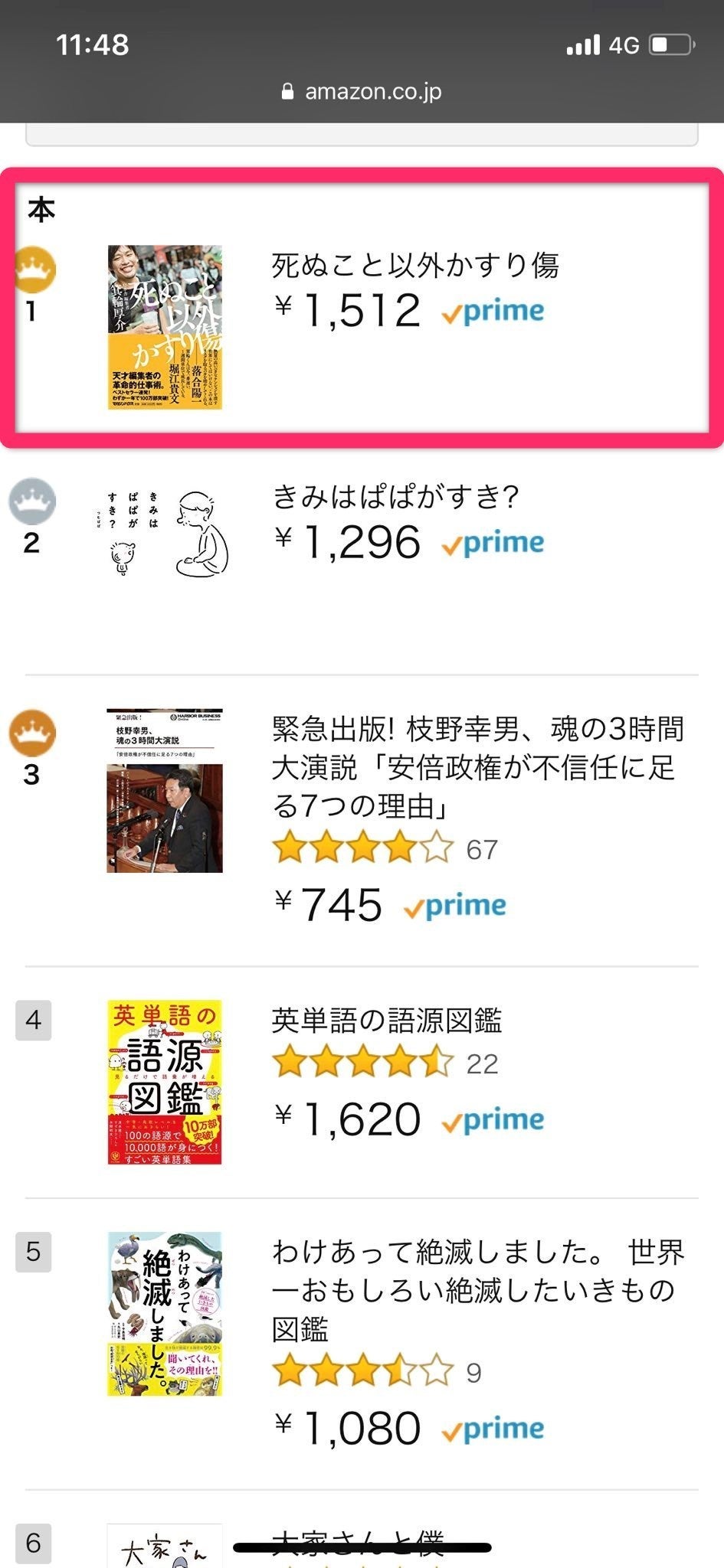Screen dimensions: 724x1568
Task: Open the 大家さんと僕 book cover
Action: pos(165,1547)
